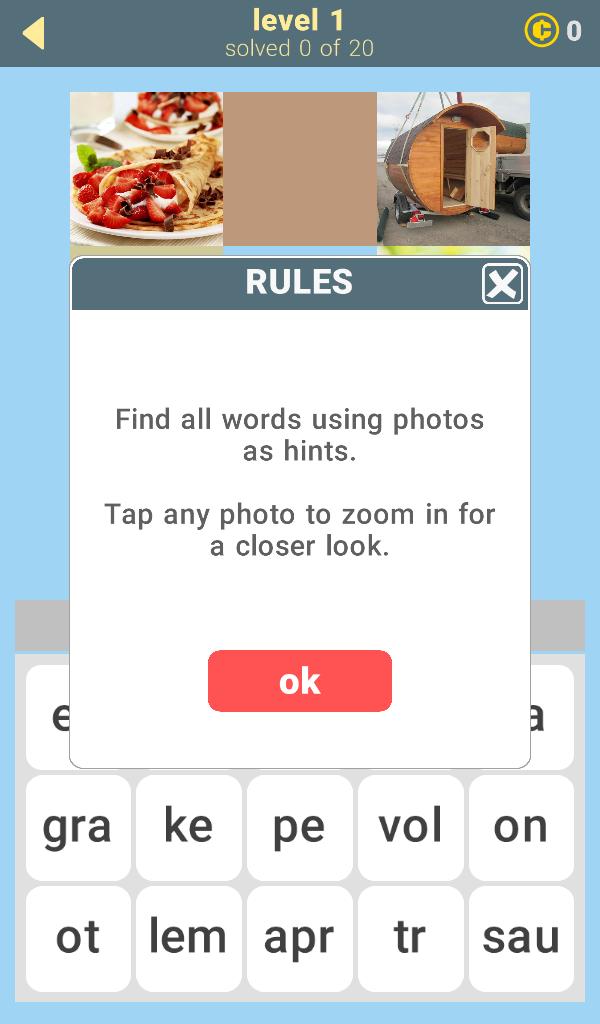The width and height of the screenshot is (600, 1024).
Task: Zoom into the barrel sauna photo
Action: (x=453, y=168)
